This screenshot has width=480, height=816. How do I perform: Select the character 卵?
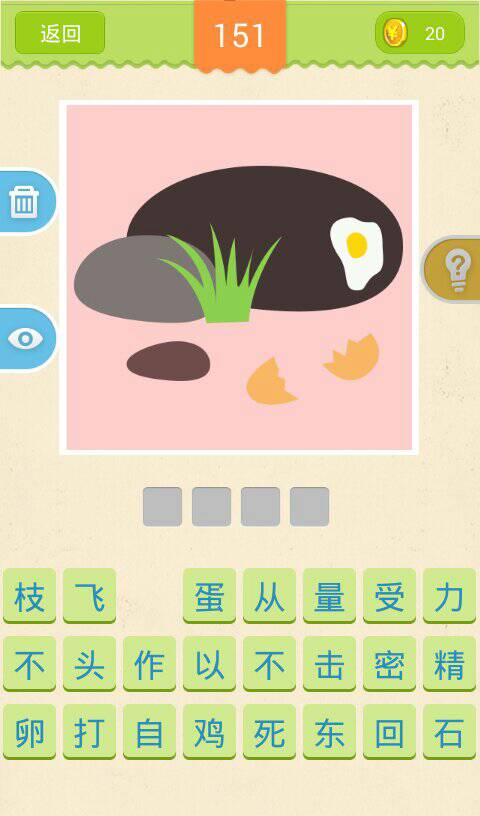tap(30, 732)
